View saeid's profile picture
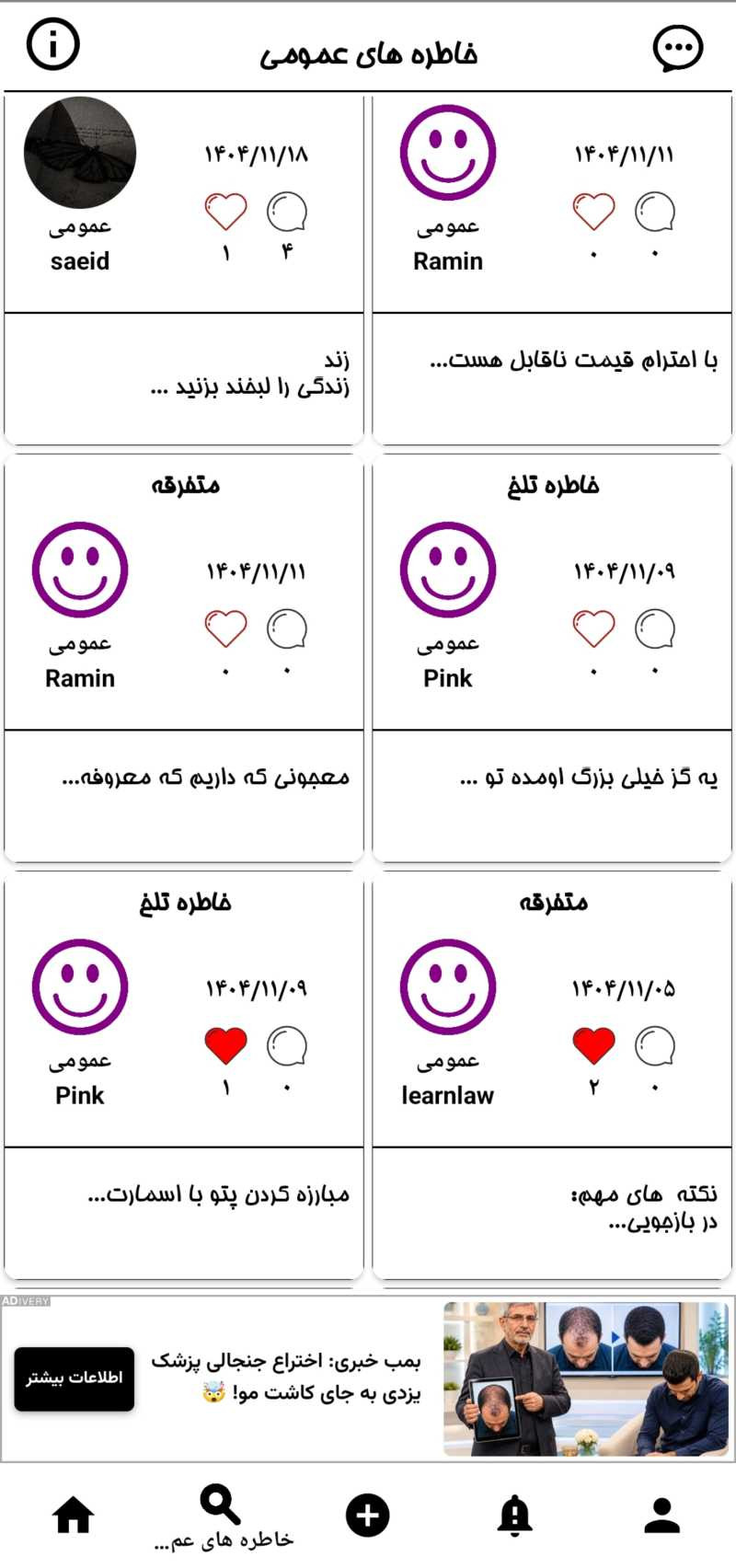Viewport: 736px width, 1568px height. [80, 153]
